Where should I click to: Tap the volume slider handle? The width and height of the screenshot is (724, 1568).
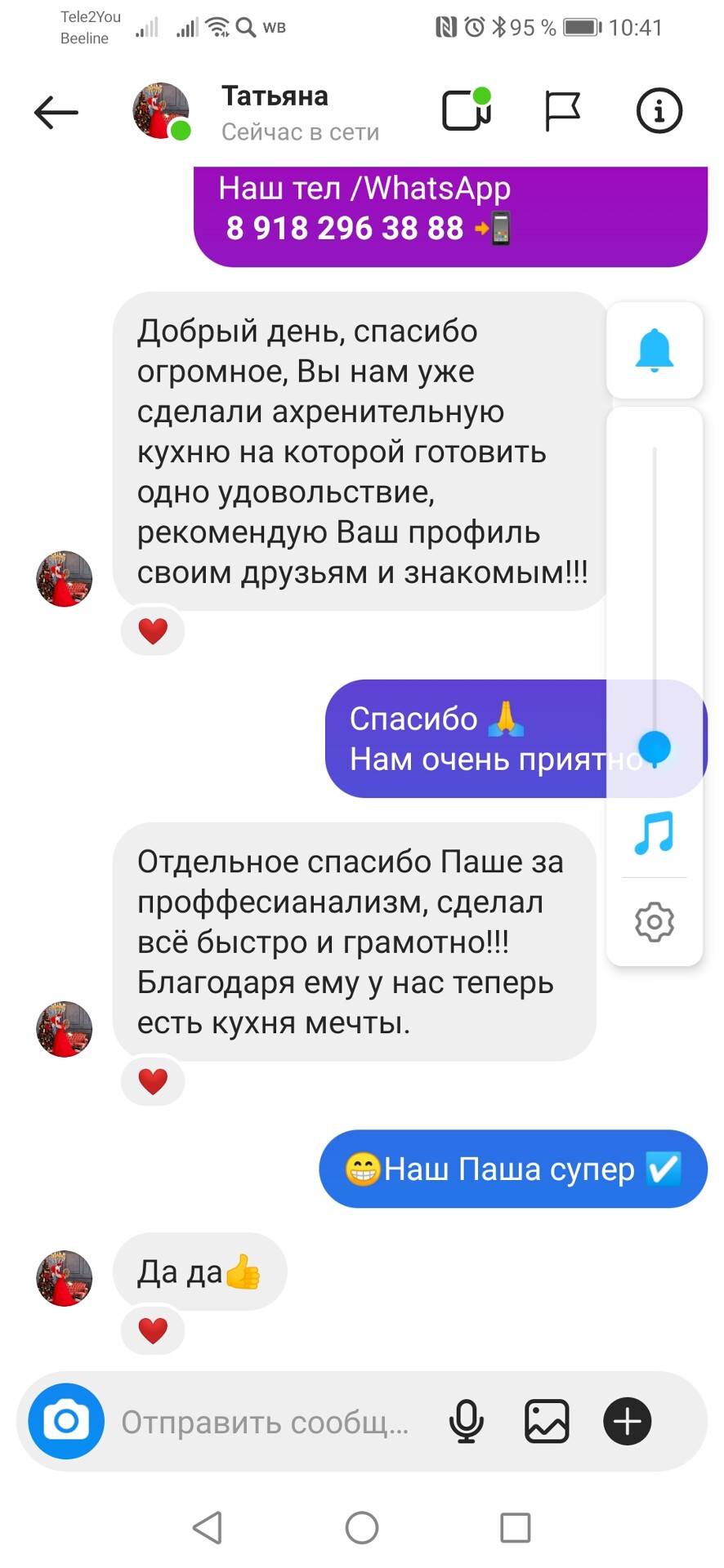[x=655, y=746]
